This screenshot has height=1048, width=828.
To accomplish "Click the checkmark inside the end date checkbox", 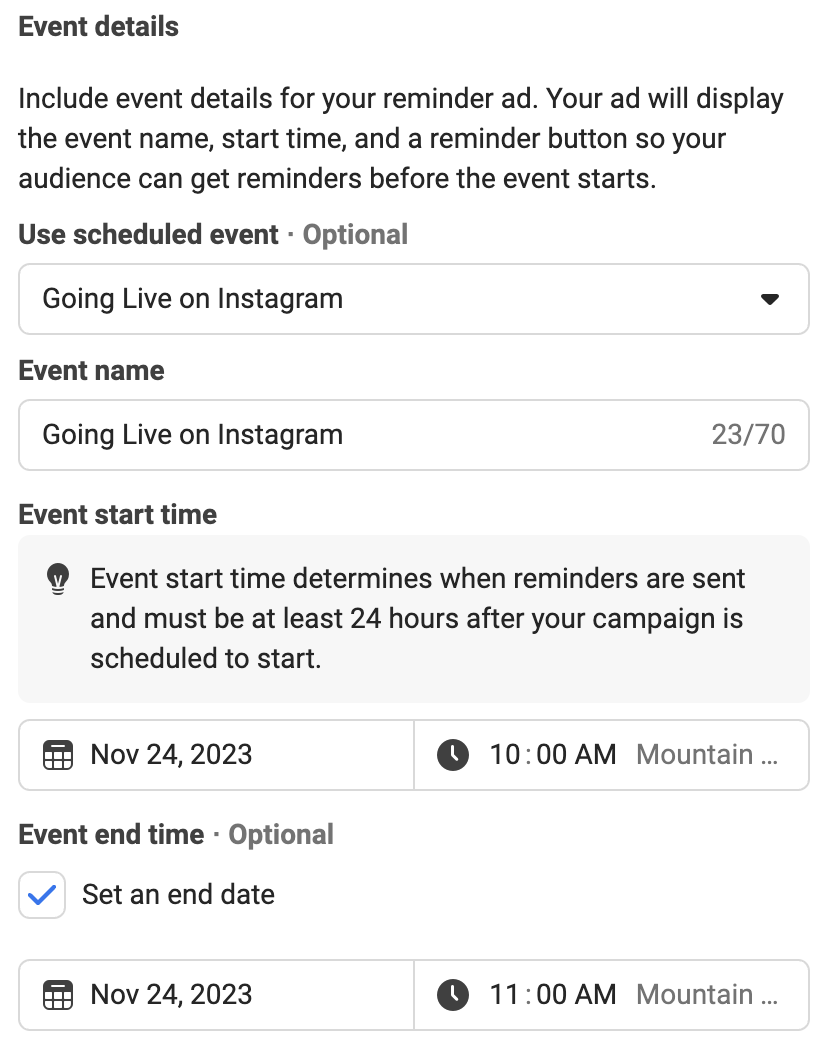I will tap(41, 894).
